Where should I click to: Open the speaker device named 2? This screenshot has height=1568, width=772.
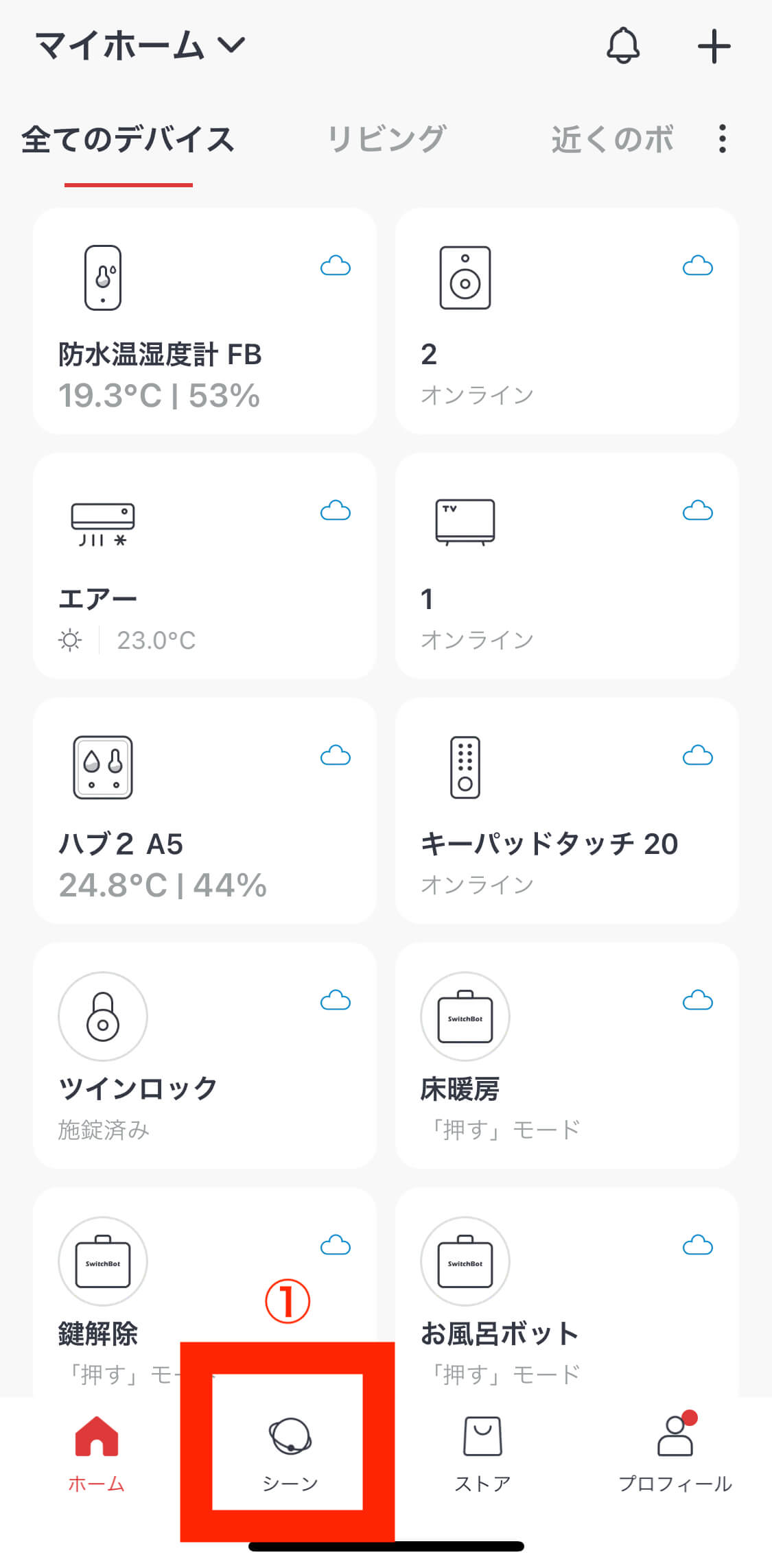tap(567, 320)
